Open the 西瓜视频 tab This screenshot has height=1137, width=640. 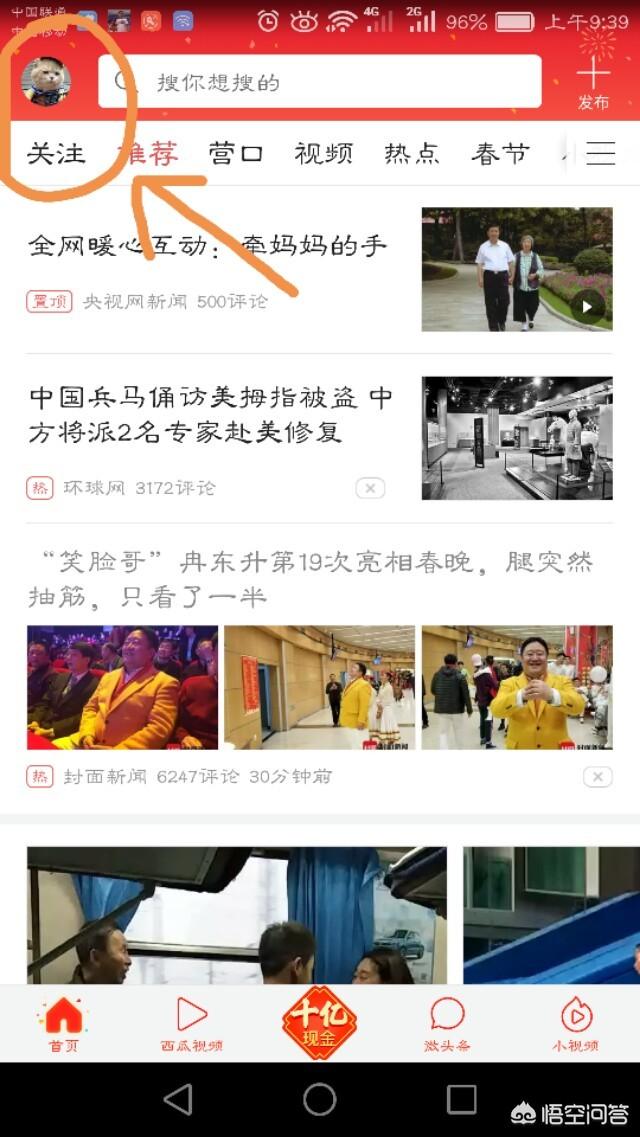pyautogui.click(x=192, y=1024)
